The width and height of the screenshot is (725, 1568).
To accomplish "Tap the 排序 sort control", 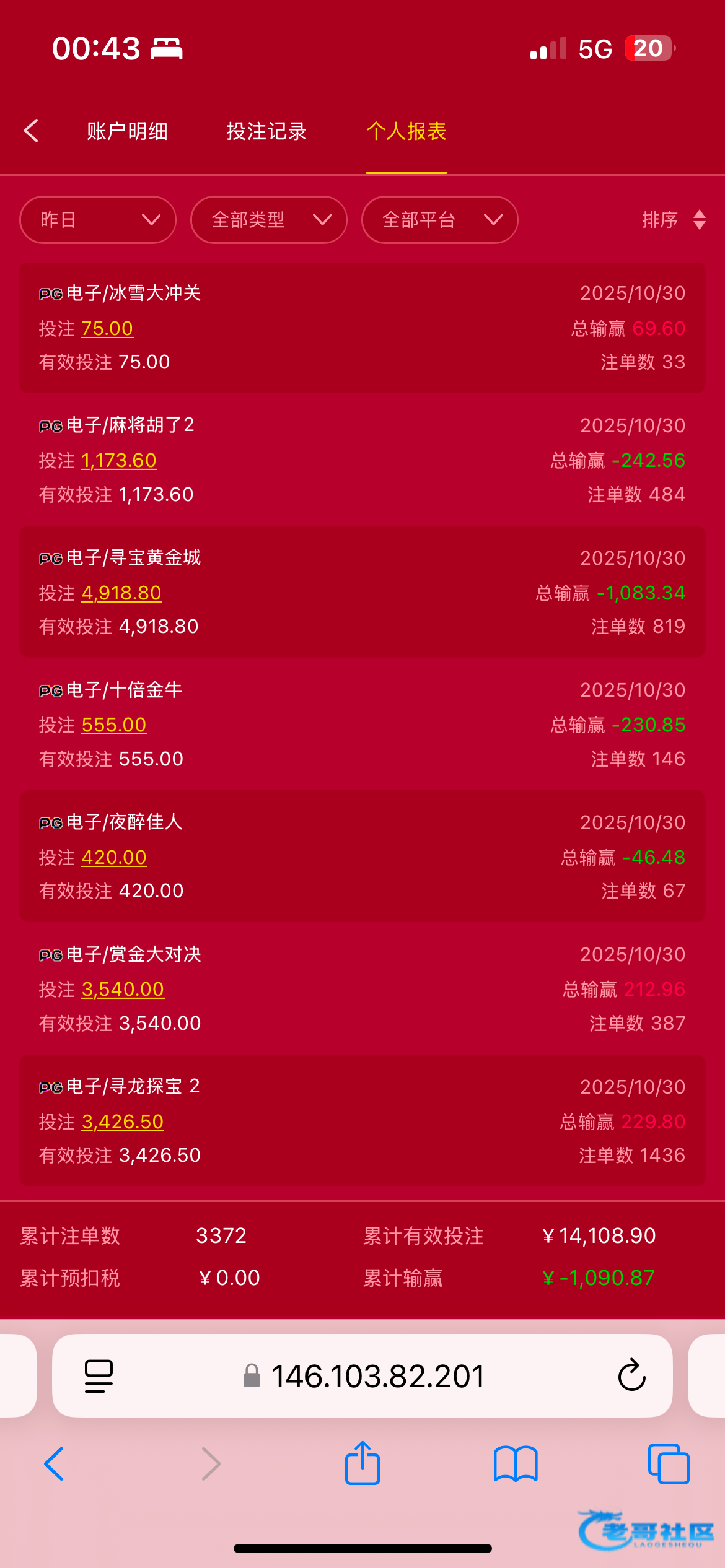I will click(673, 220).
